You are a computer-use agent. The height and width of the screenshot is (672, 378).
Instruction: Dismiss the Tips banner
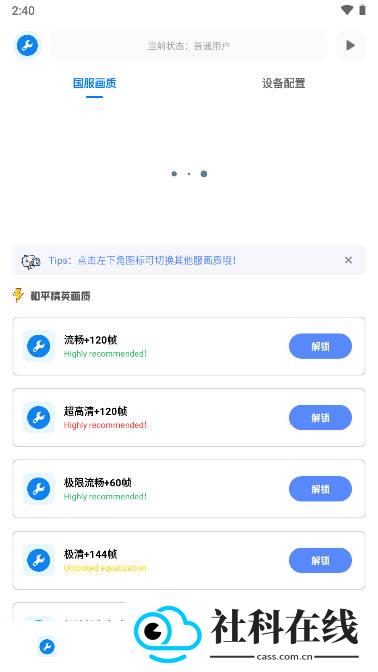click(348, 260)
